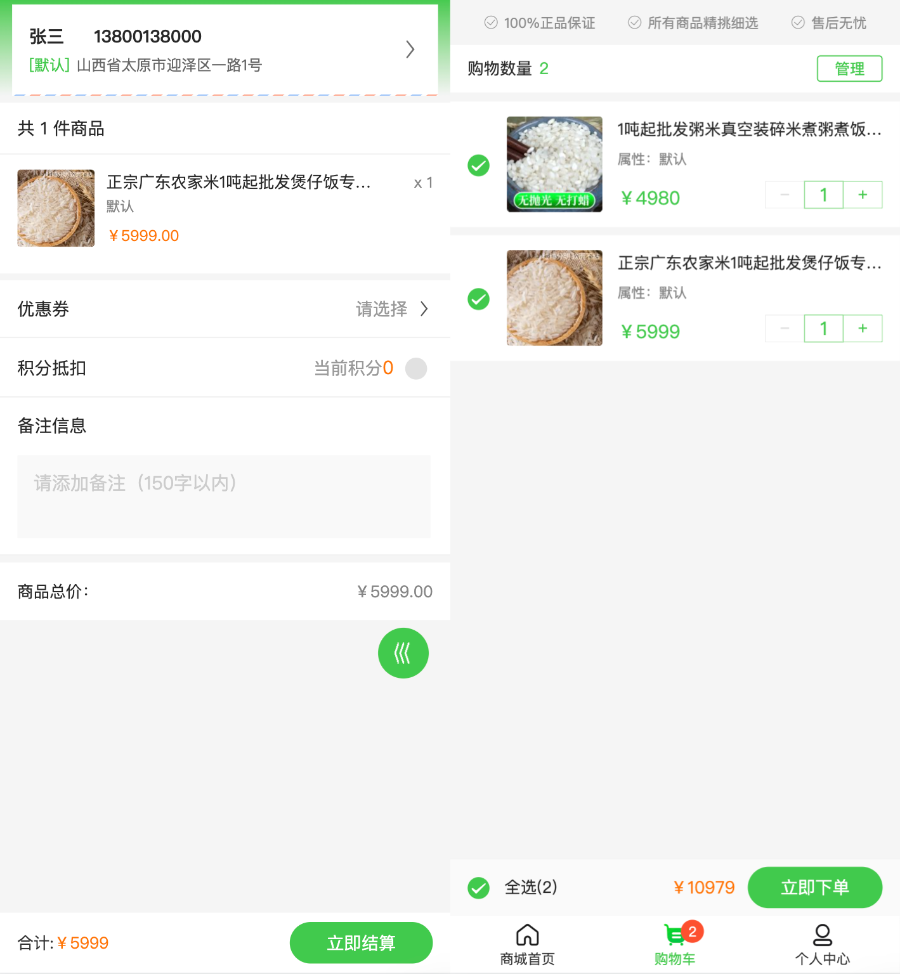Open the 1吨起批发粥米 product in cart

pyautogui.click(x=749, y=130)
